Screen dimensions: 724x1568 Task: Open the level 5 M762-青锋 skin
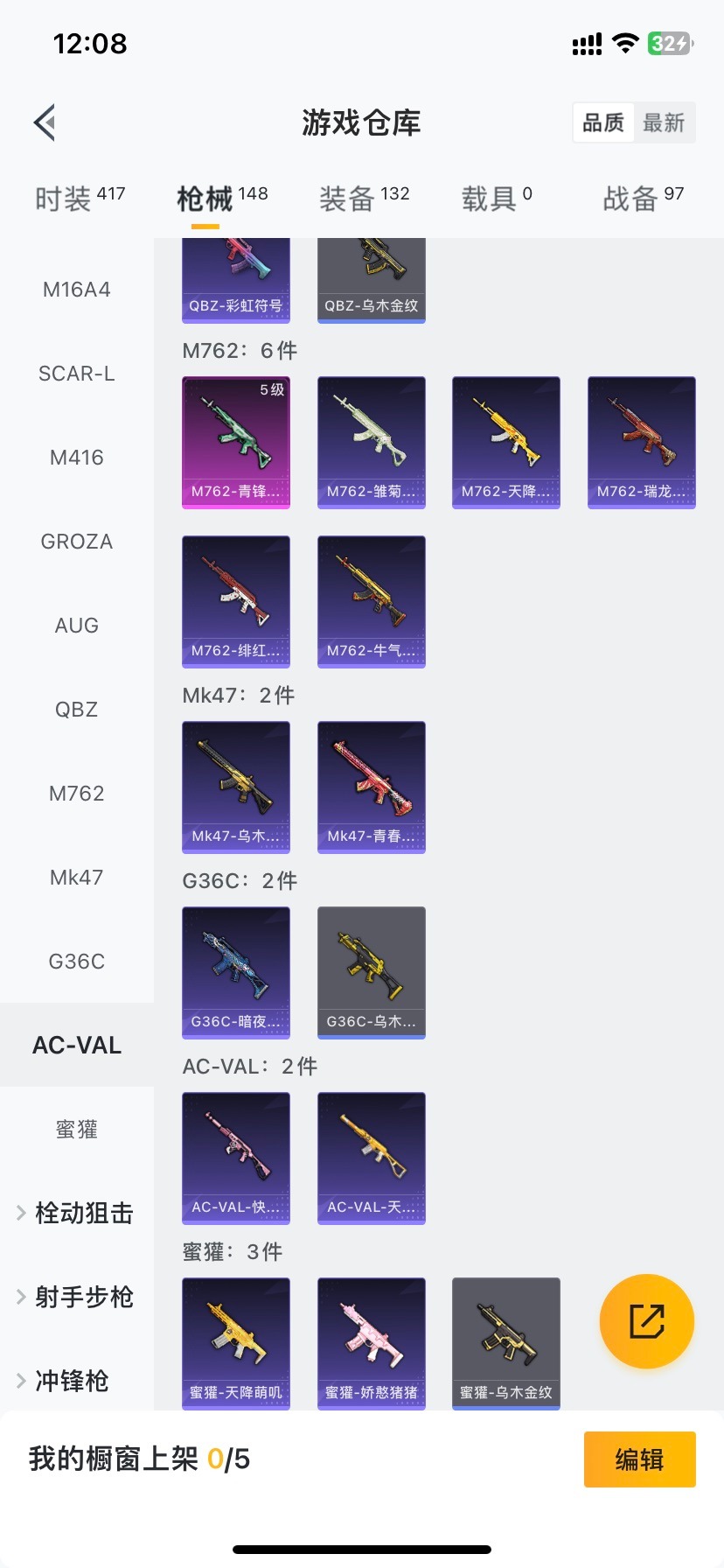236,442
